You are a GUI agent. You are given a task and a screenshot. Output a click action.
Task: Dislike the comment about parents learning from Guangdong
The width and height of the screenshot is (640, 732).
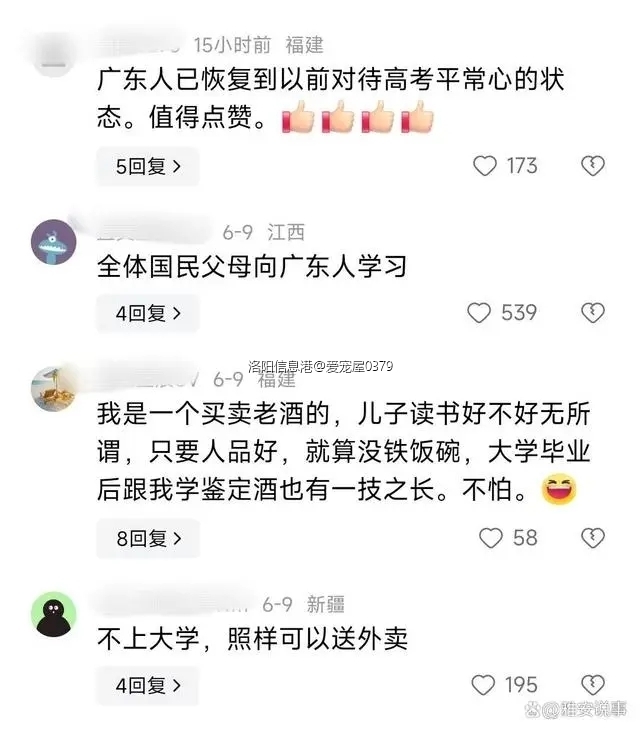[593, 313]
